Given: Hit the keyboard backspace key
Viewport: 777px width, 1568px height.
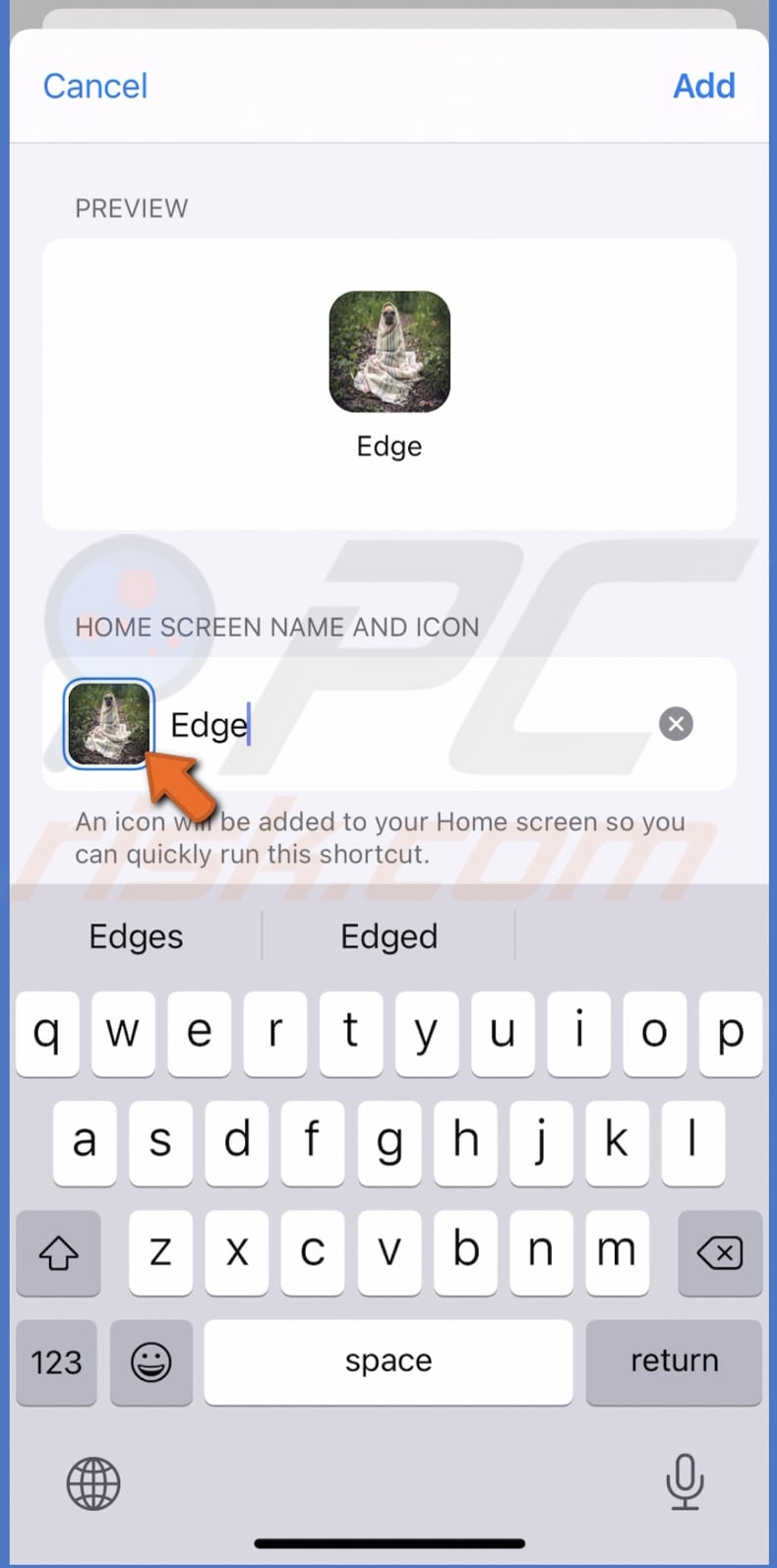Looking at the screenshot, I should [x=719, y=1253].
